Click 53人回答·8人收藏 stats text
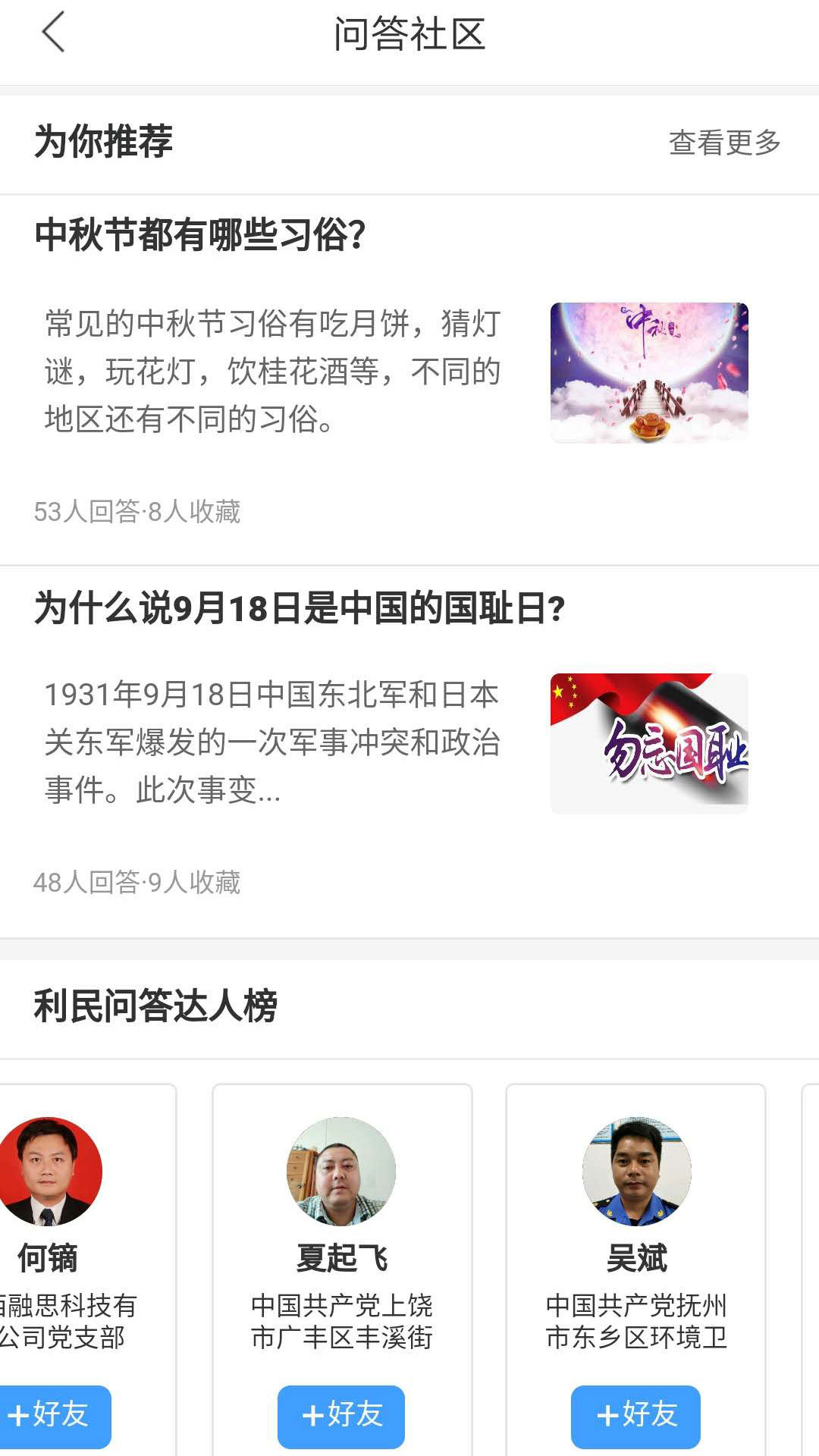Screen dimensions: 819x1456 click(x=140, y=513)
